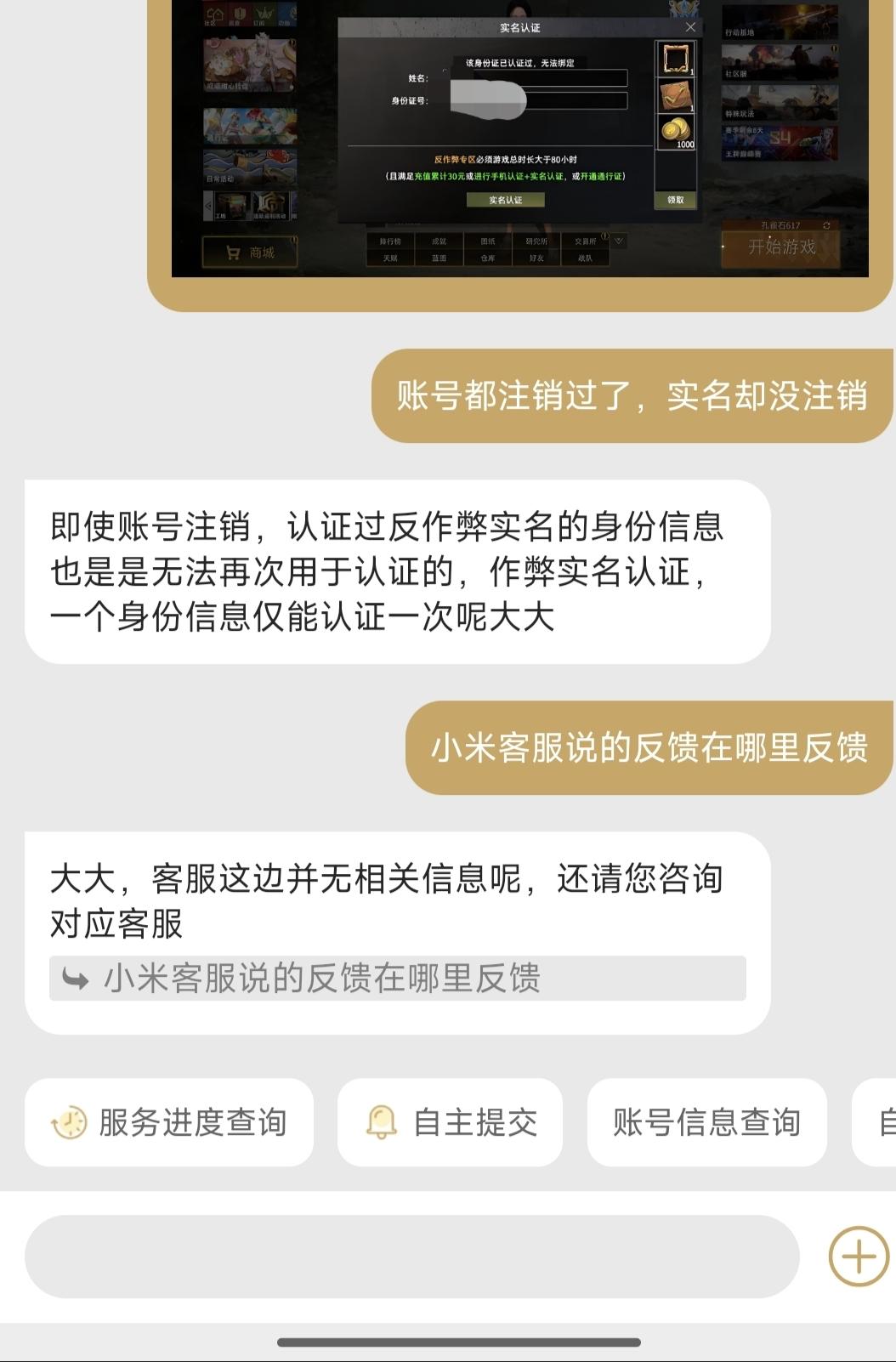The width and height of the screenshot is (896, 1362).
Task: Open 账号信息查询 shortcut
Action: click(x=706, y=1122)
